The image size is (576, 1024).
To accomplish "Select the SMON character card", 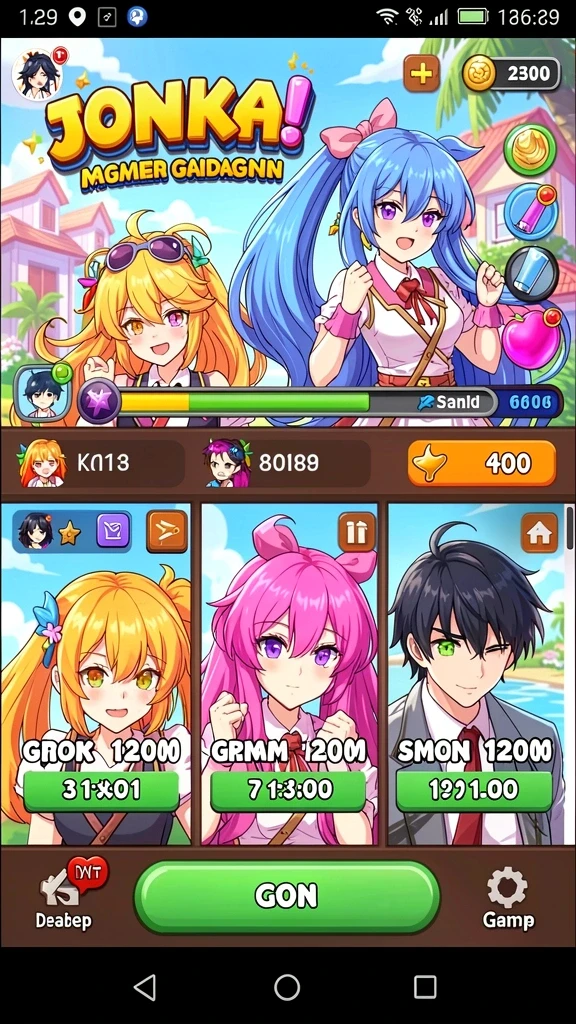I will coord(477,674).
